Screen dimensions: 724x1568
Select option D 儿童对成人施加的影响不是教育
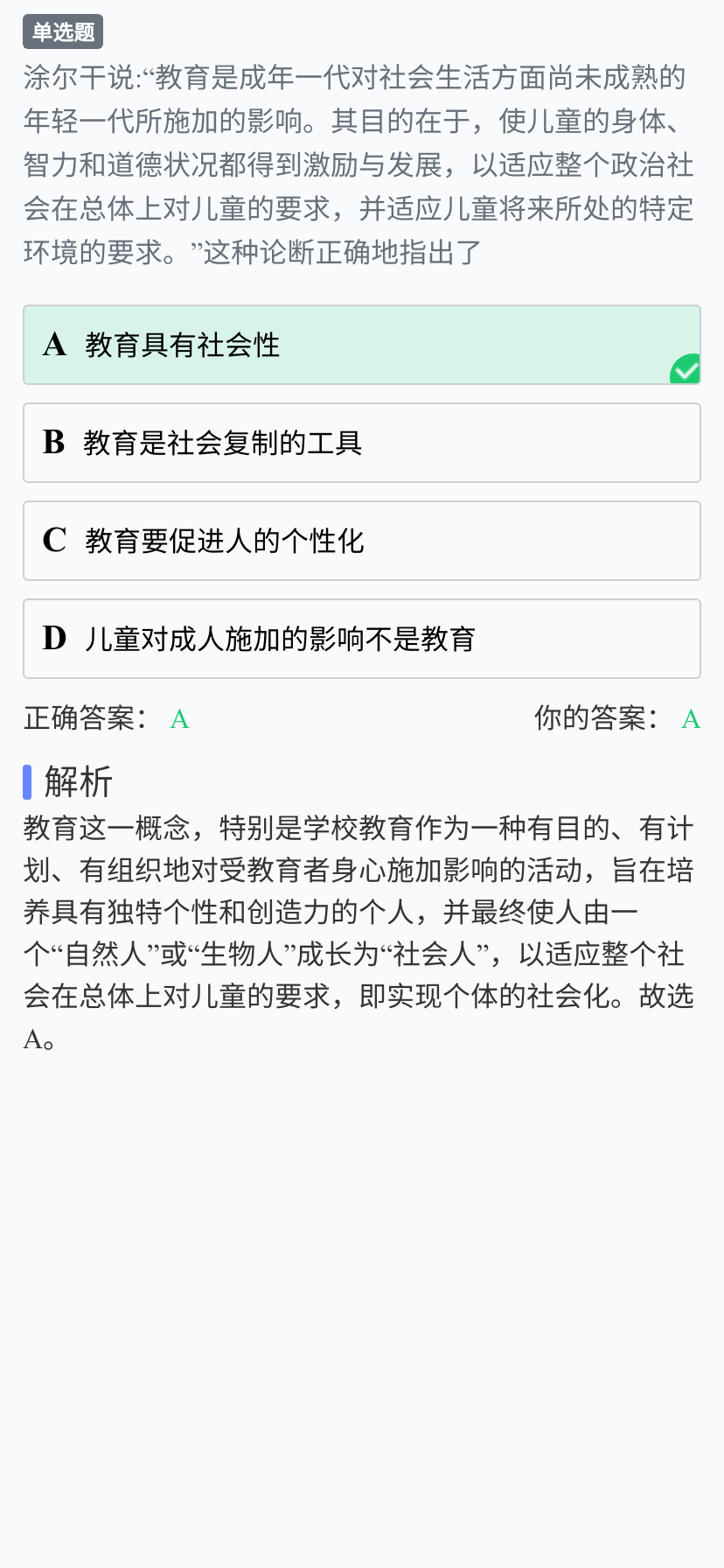coord(362,639)
